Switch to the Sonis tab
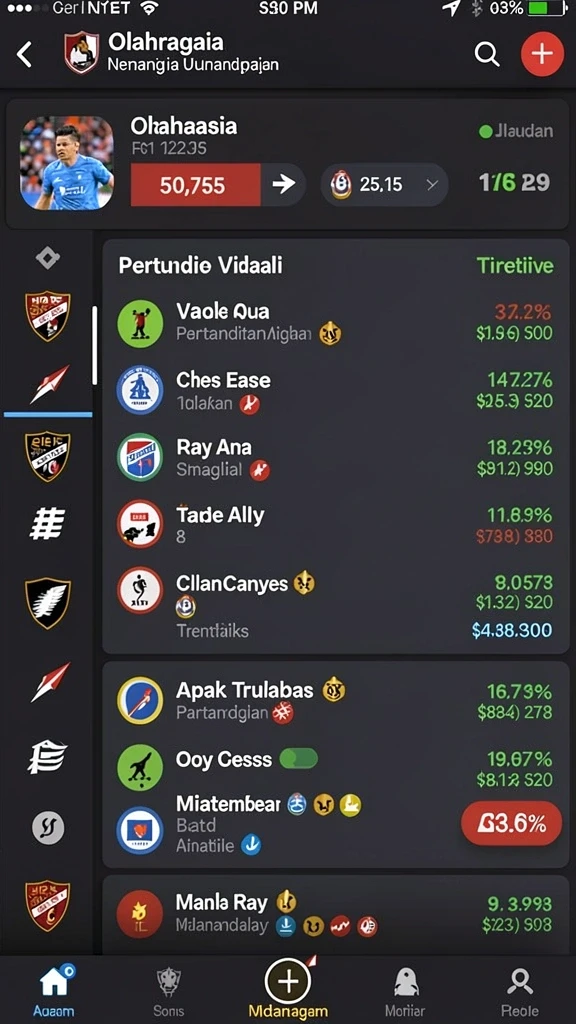576x1024 pixels. point(168,991)
